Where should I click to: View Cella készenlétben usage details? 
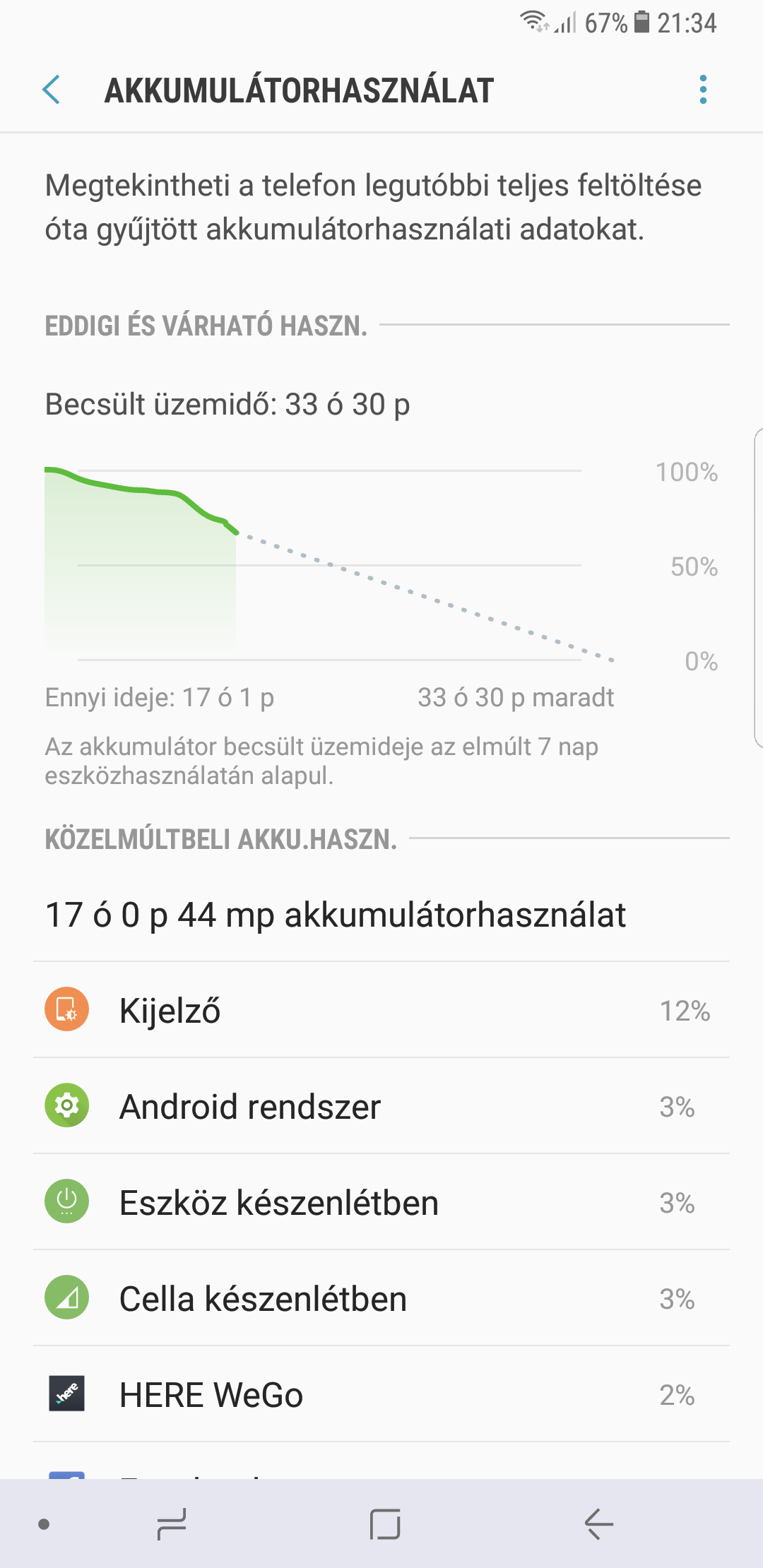[381, 1297]
